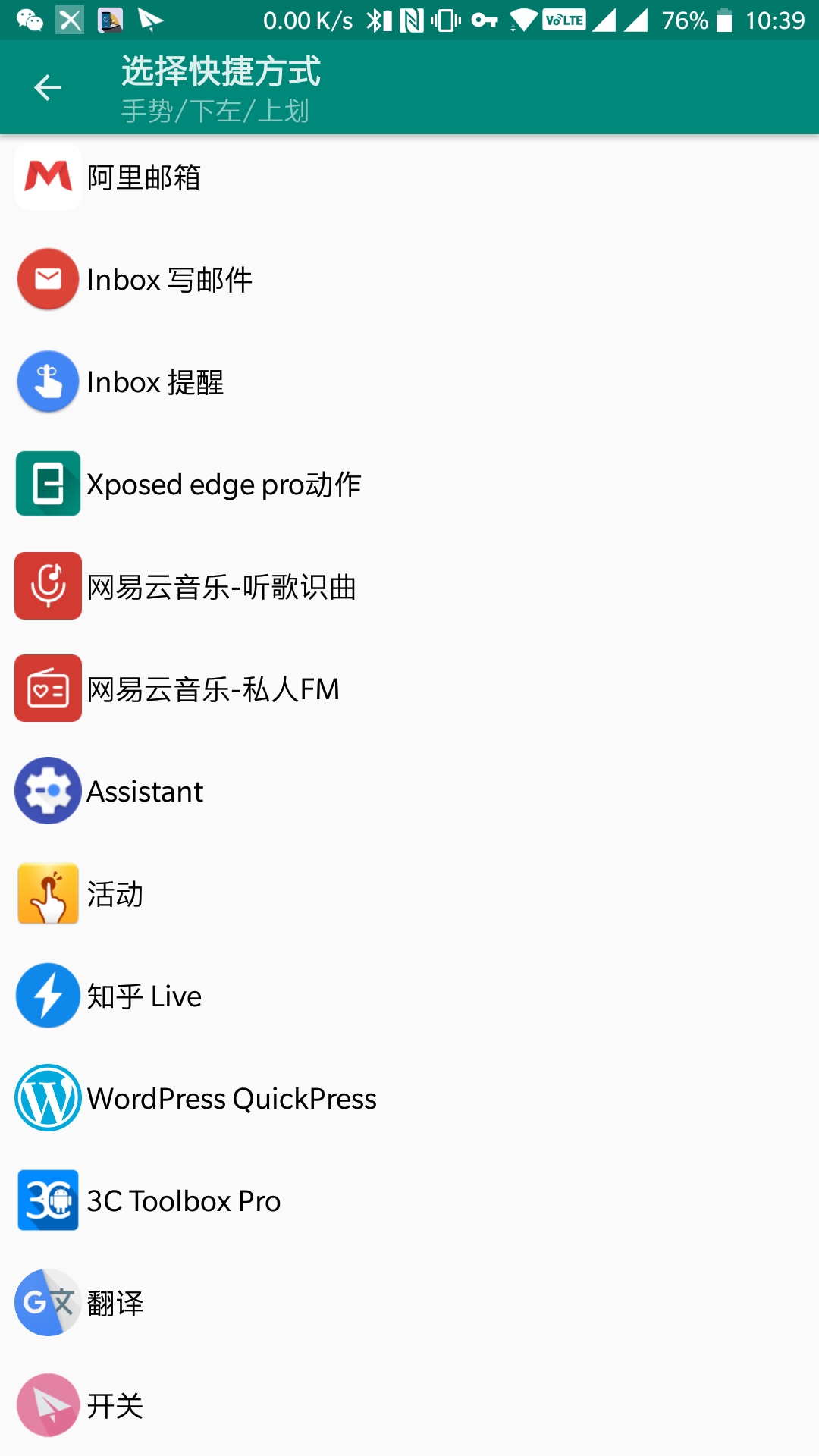Choose Inbox 写邮件 shortcut
The height and width of the screenshot is (1456, 819).
(x=409, y=279)
